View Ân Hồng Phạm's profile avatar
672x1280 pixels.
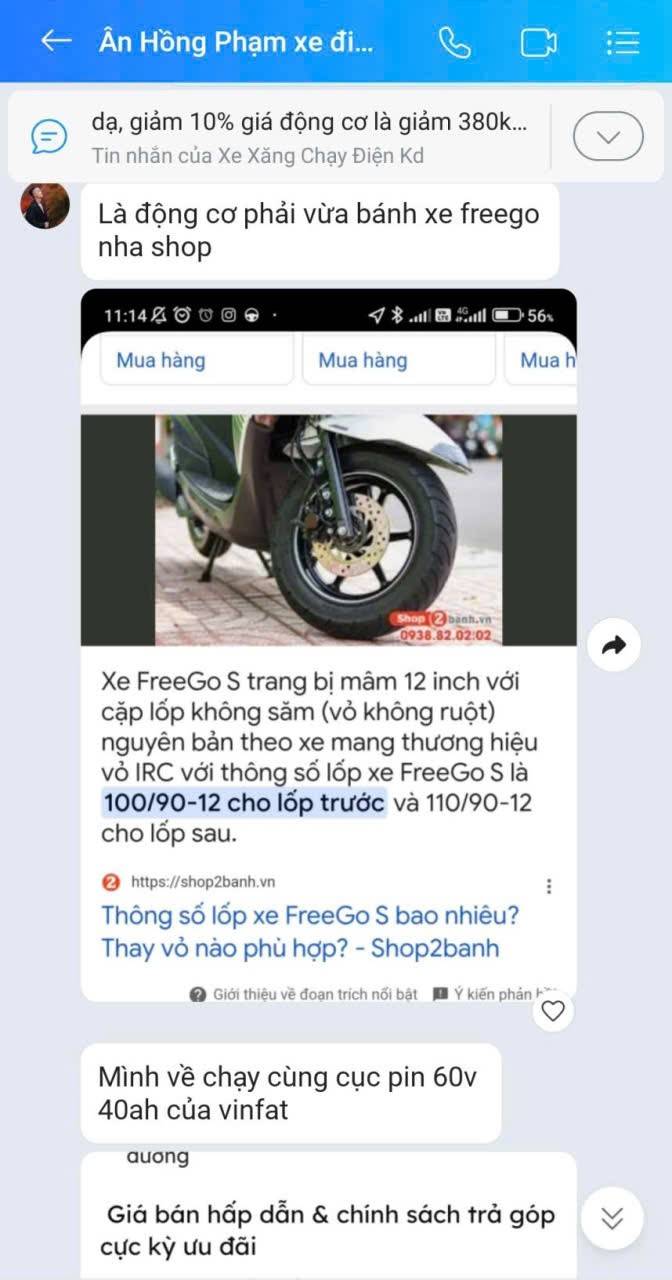click(45, 207)
